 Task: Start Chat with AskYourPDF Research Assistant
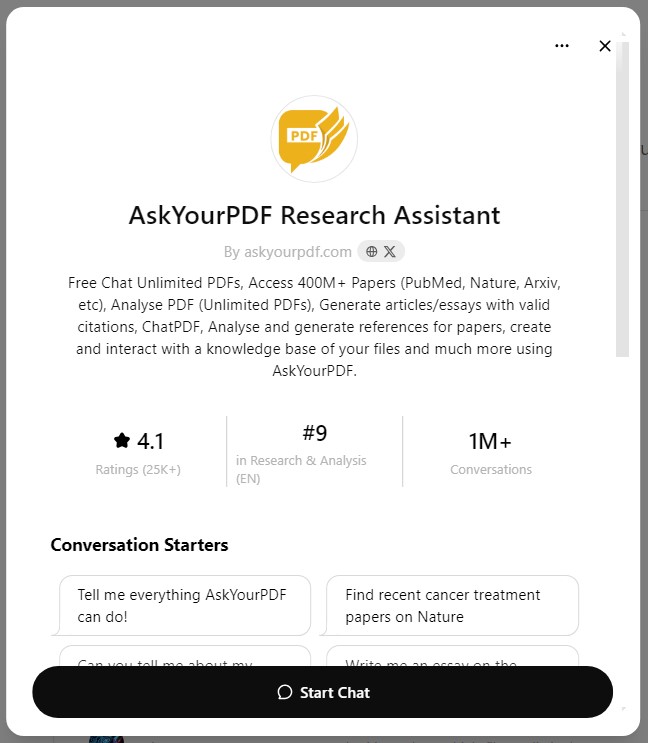point(323,692)
